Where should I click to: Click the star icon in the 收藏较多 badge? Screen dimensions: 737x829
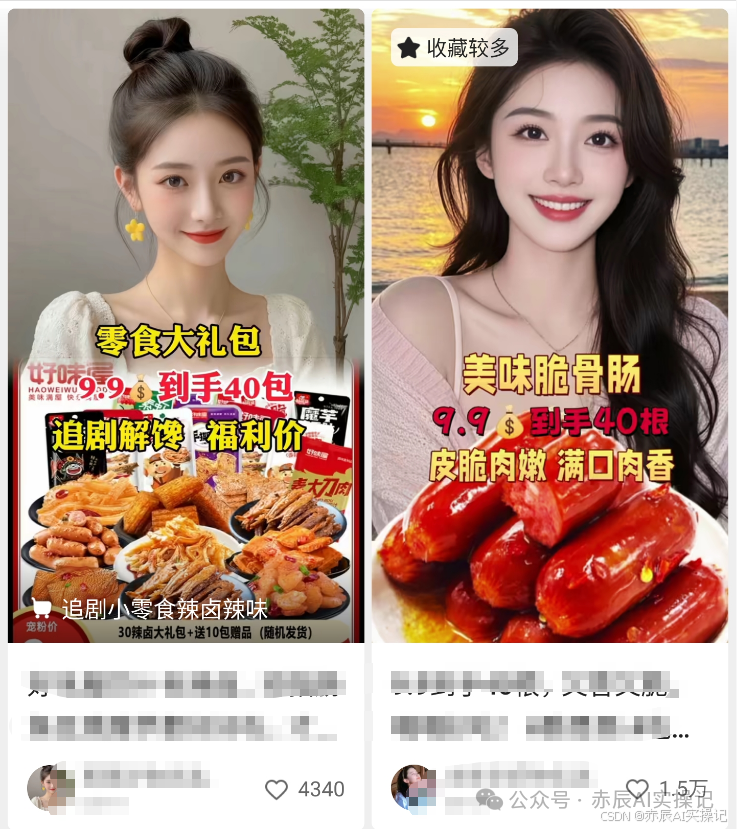point(406,46)
